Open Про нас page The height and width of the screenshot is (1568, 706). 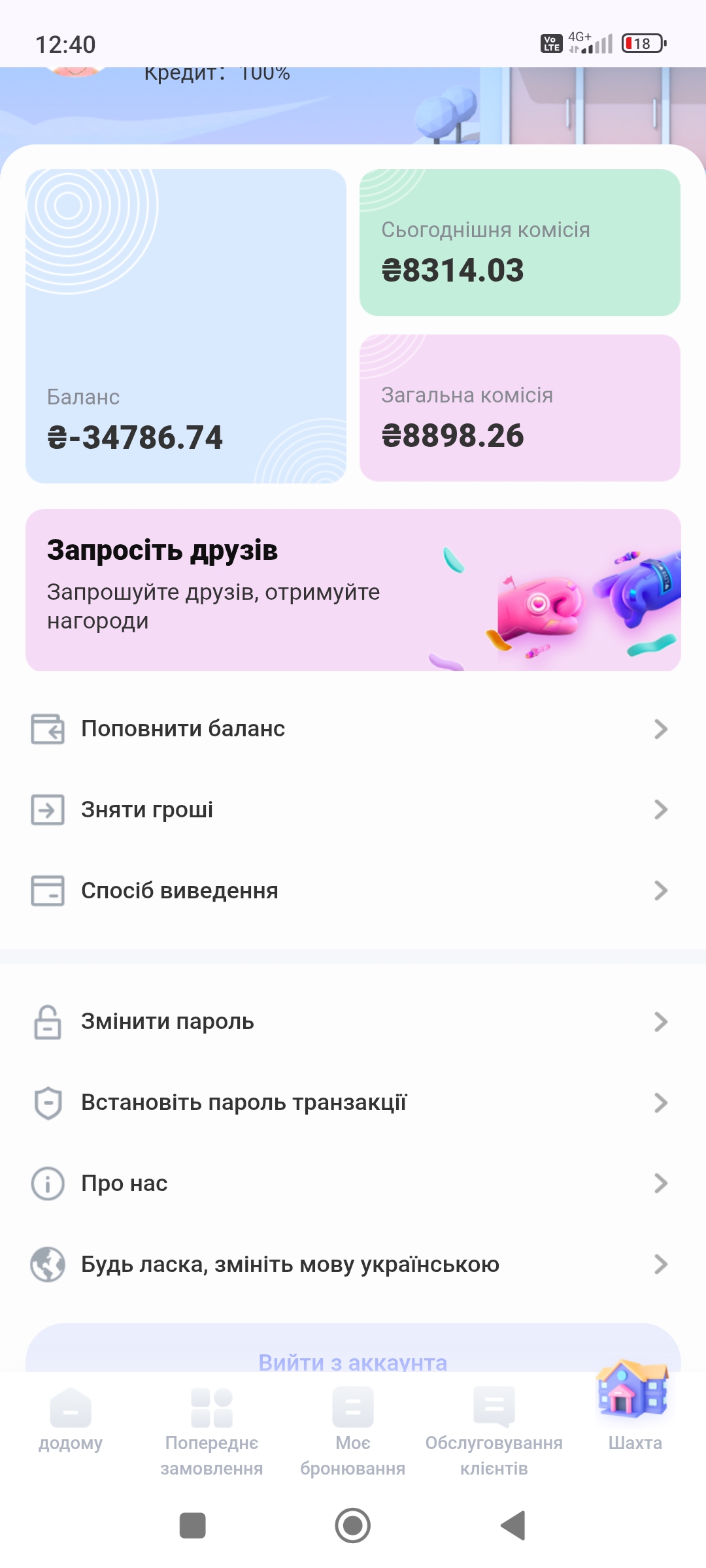tap(353, 1183)
